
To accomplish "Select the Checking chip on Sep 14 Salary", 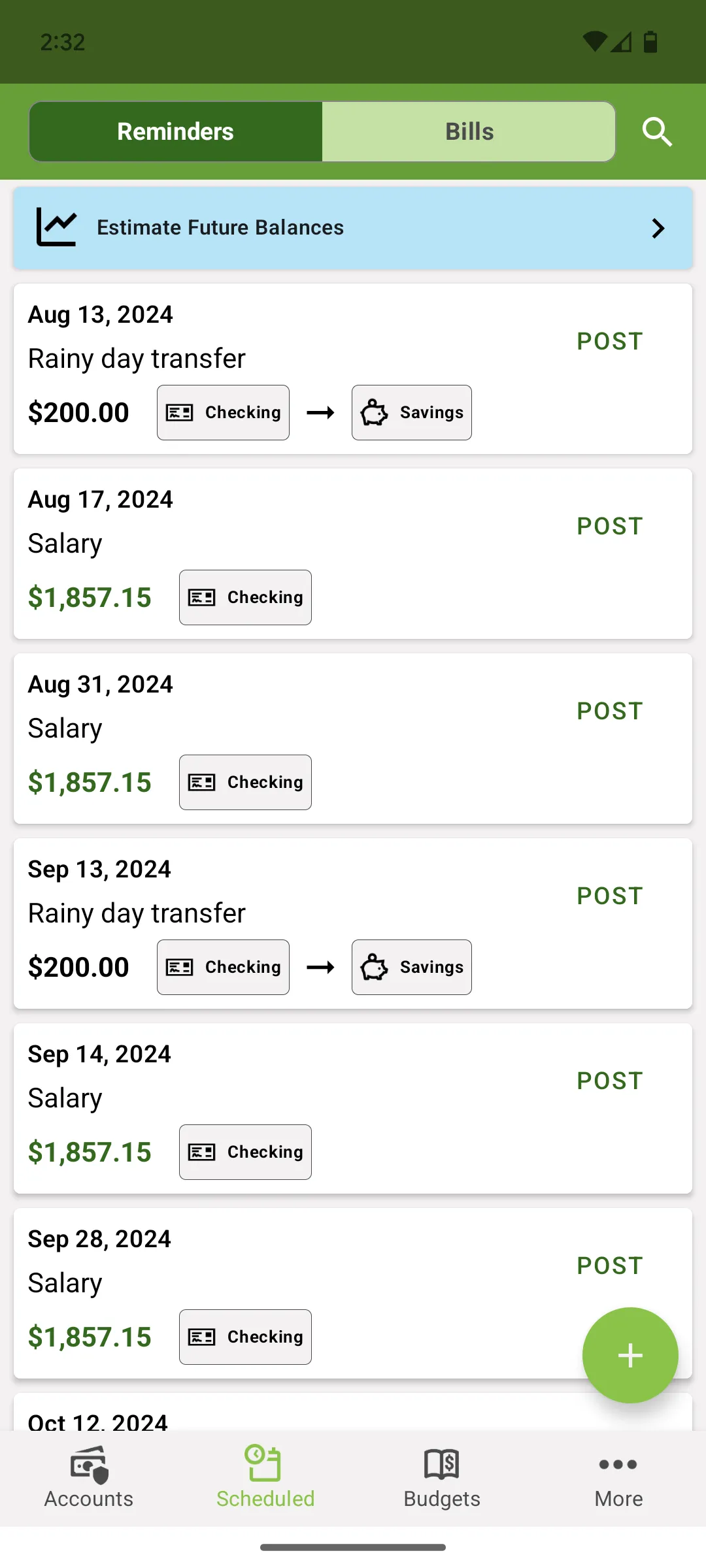I will [x=244, y=1151].
